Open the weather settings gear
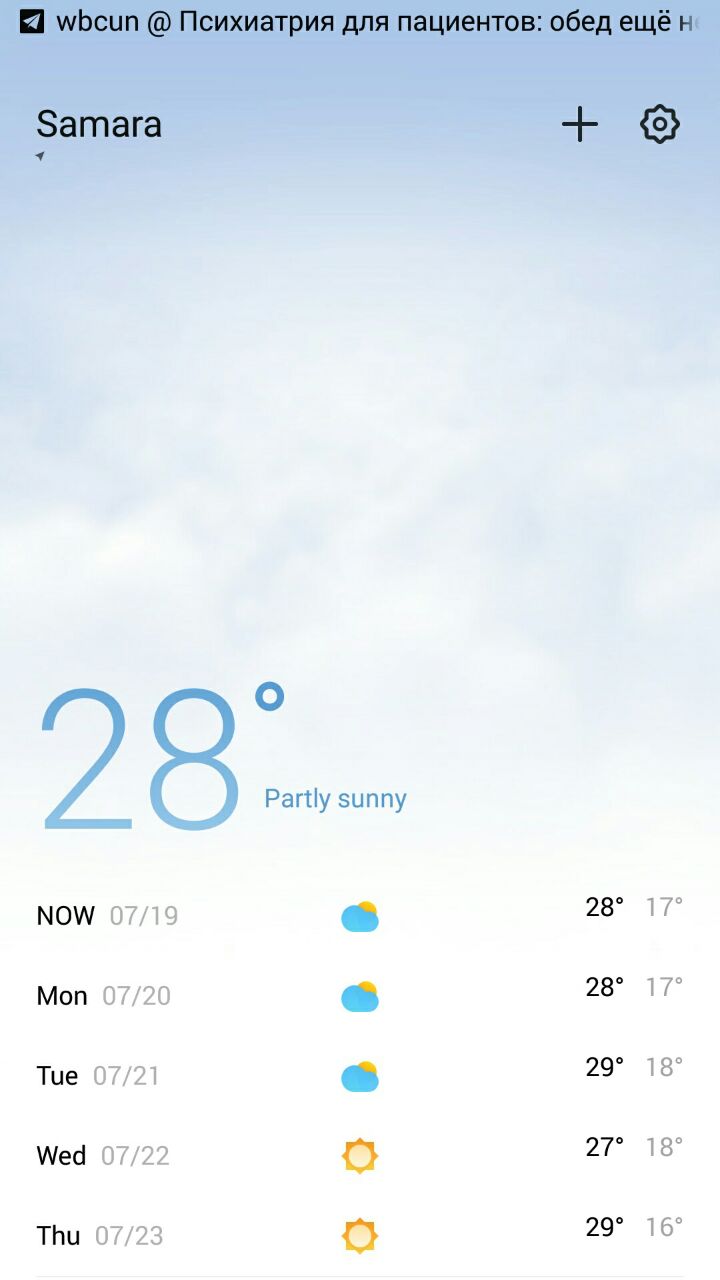The height and width of the screenshot is (1280, 720). tap(659, 125)
